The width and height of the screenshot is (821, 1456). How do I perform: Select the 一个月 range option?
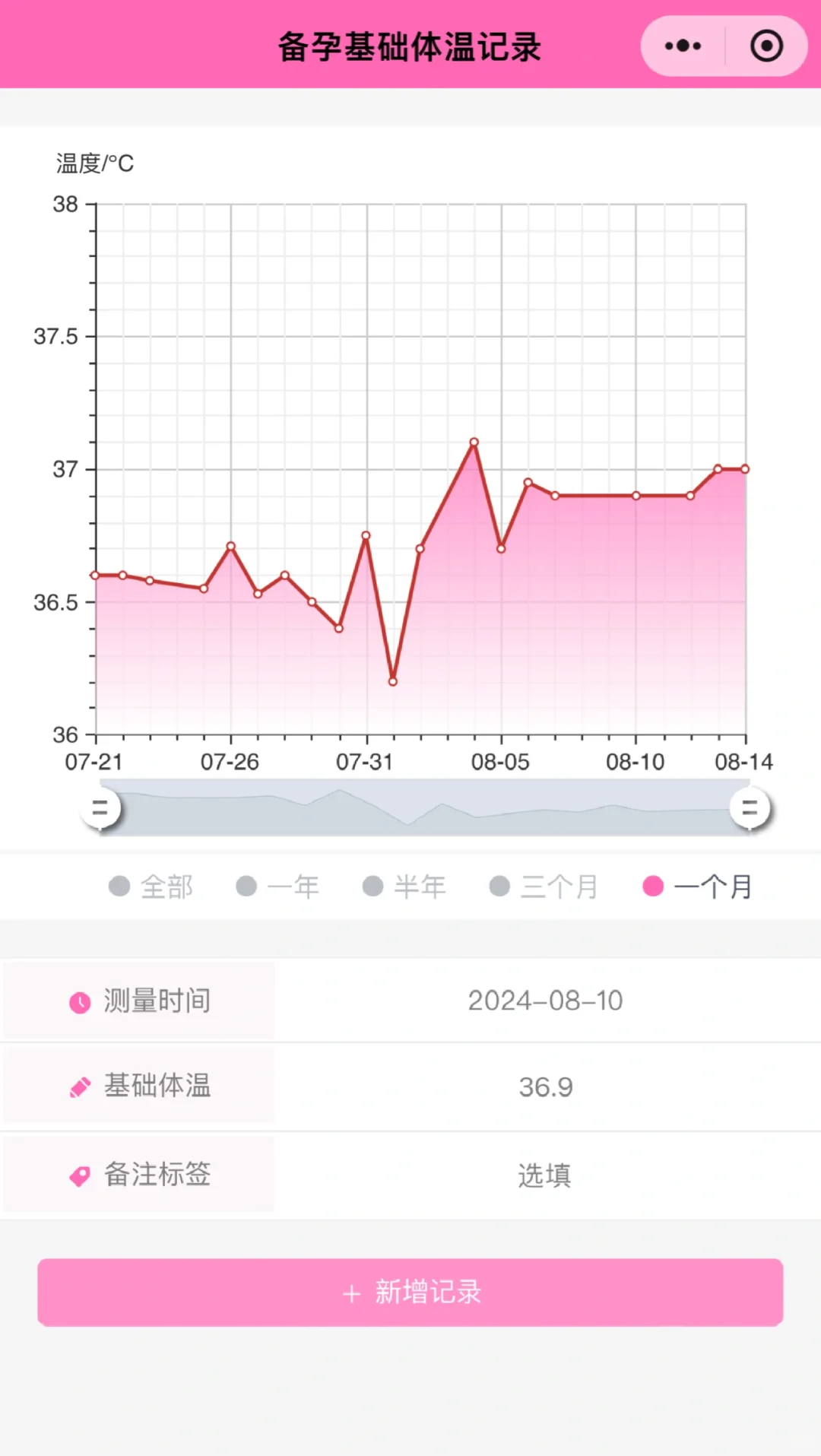tap(698, 887)
